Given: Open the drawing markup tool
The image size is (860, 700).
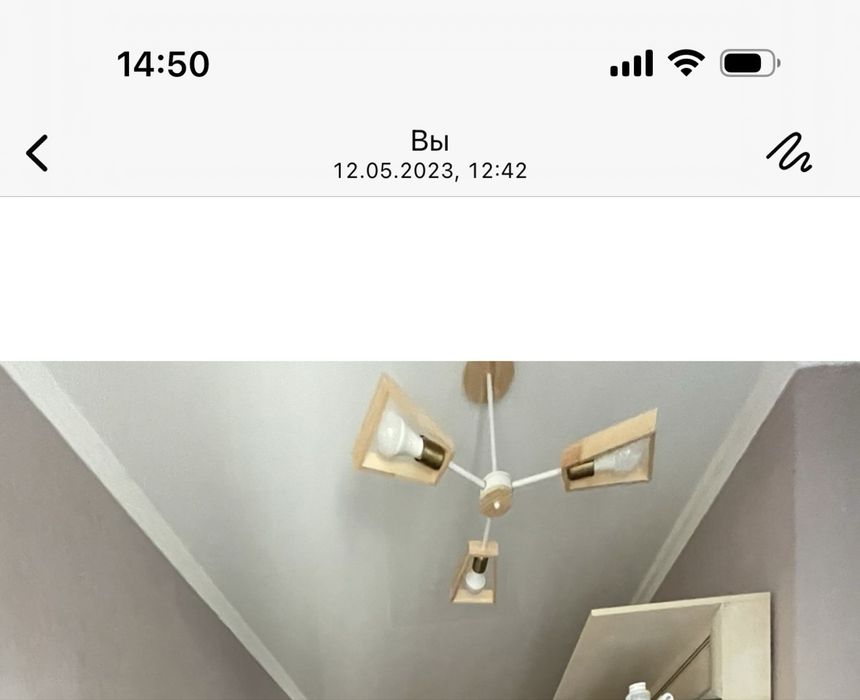Looking at the screenshot, I should pyautogui.click(x=789, y=153).
